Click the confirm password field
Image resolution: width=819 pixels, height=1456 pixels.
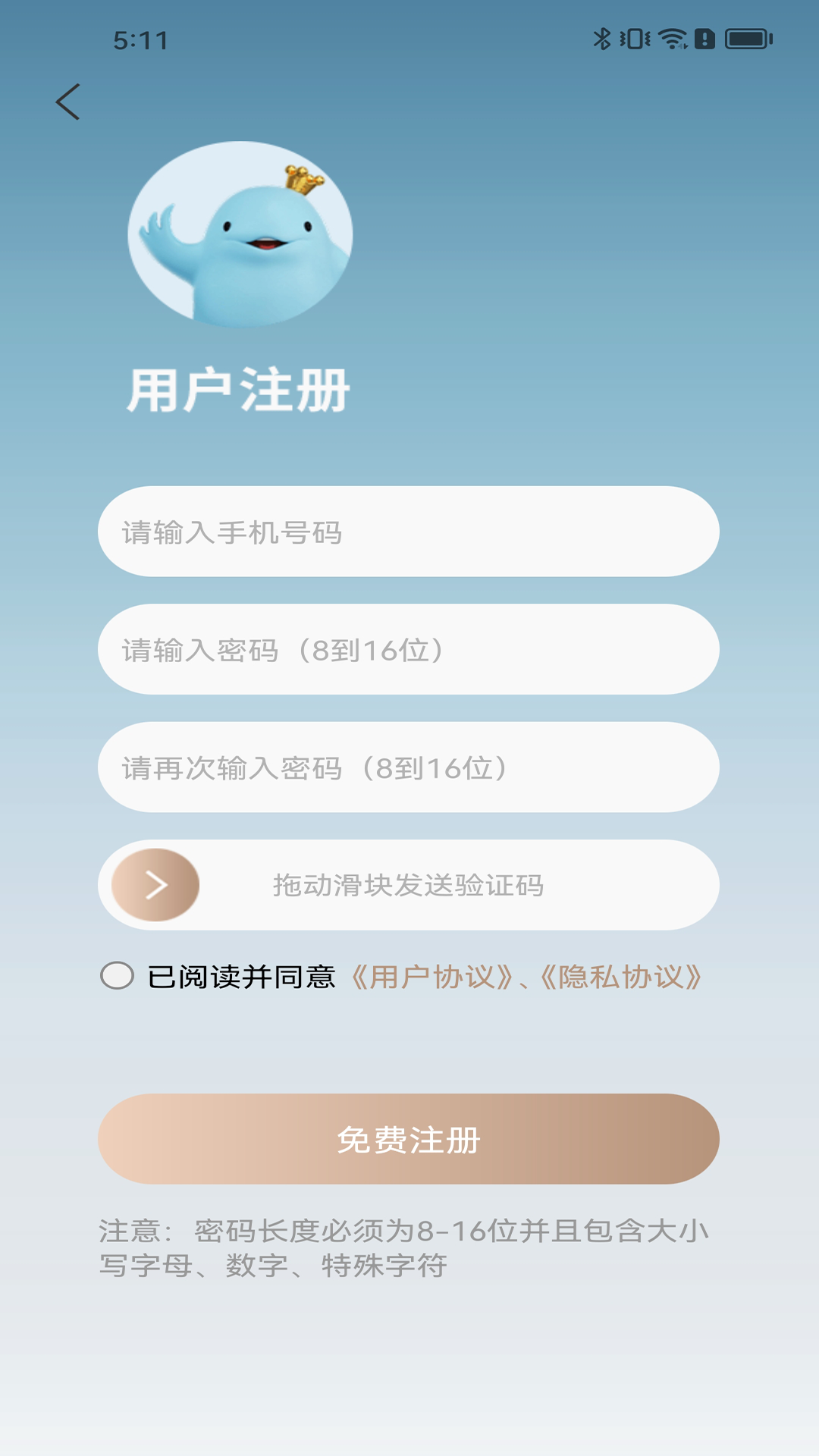tap(409, 767)
